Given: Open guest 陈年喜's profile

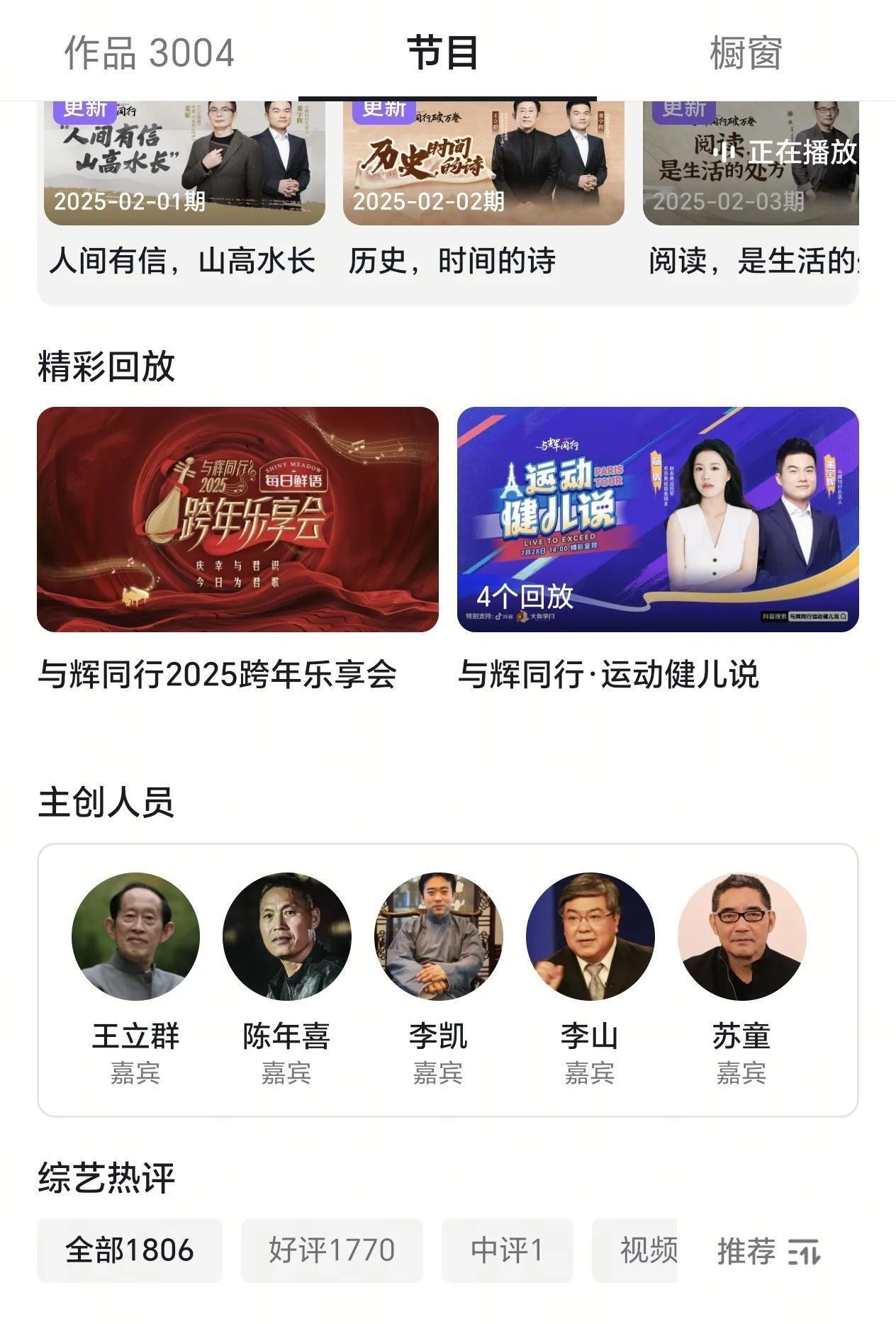Looking at the screenshot, I should [x=286, y=936].
